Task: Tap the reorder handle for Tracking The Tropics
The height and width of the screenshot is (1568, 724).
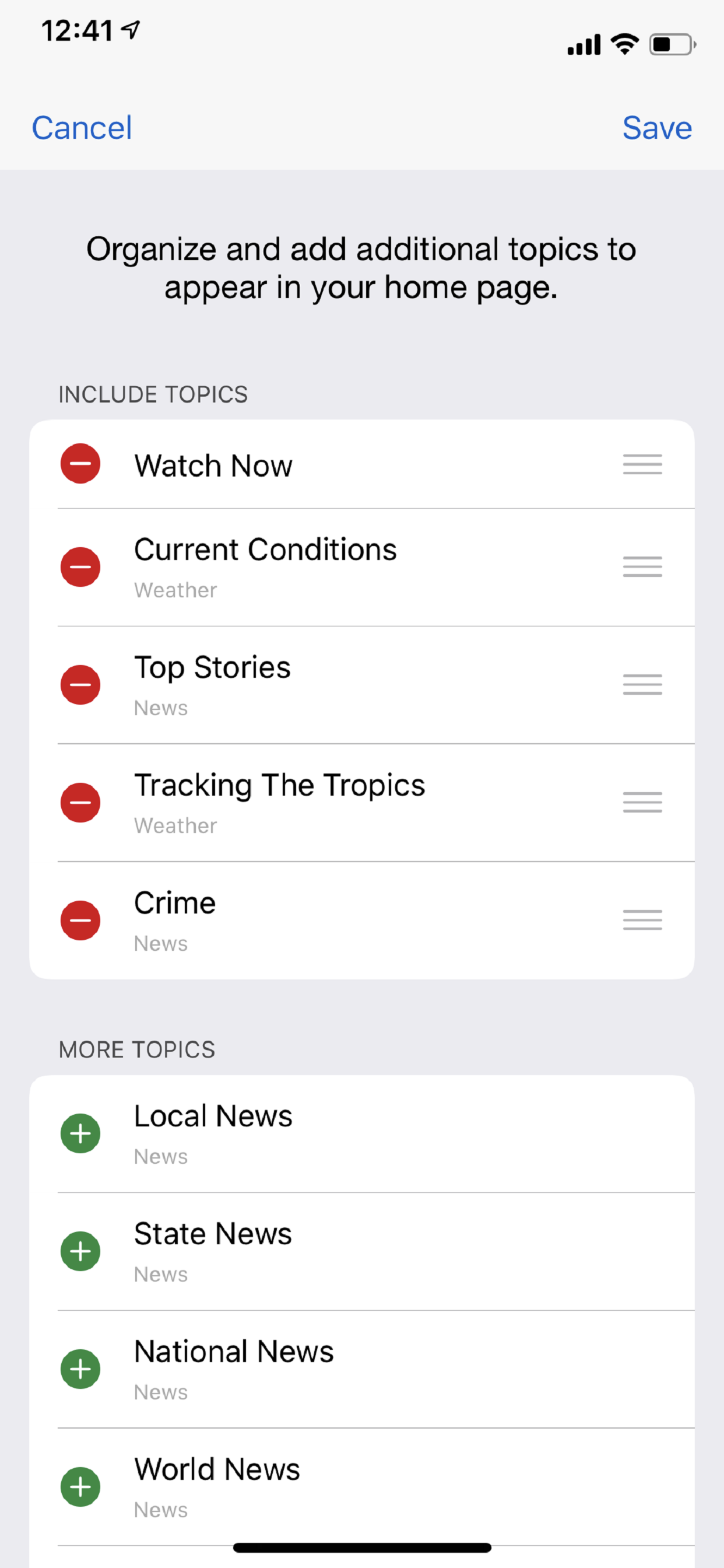Action: click(642, 802)
